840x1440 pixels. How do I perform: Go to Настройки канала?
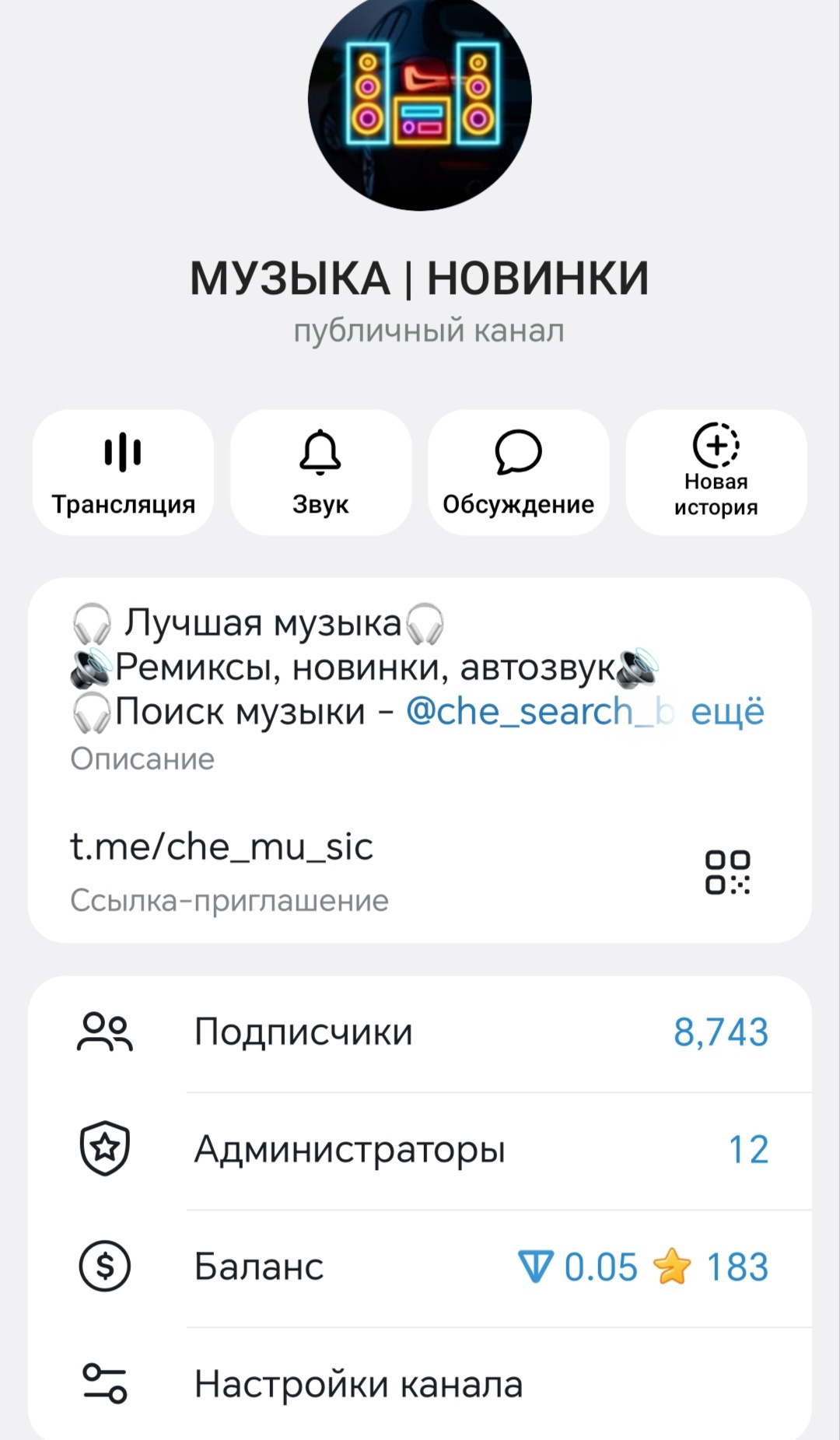420,1385
